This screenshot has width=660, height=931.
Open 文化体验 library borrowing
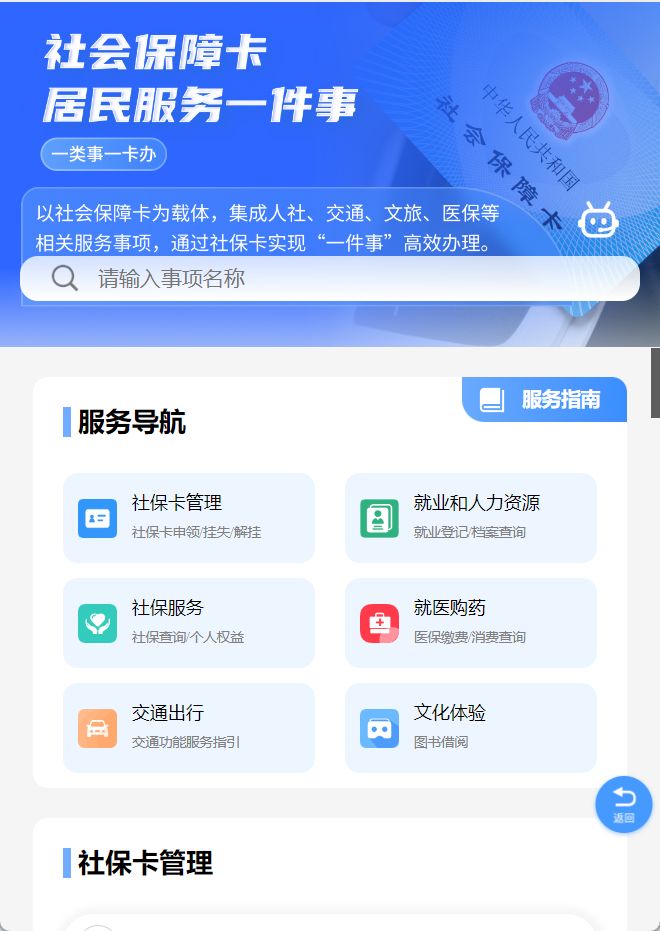pos(470,727)
